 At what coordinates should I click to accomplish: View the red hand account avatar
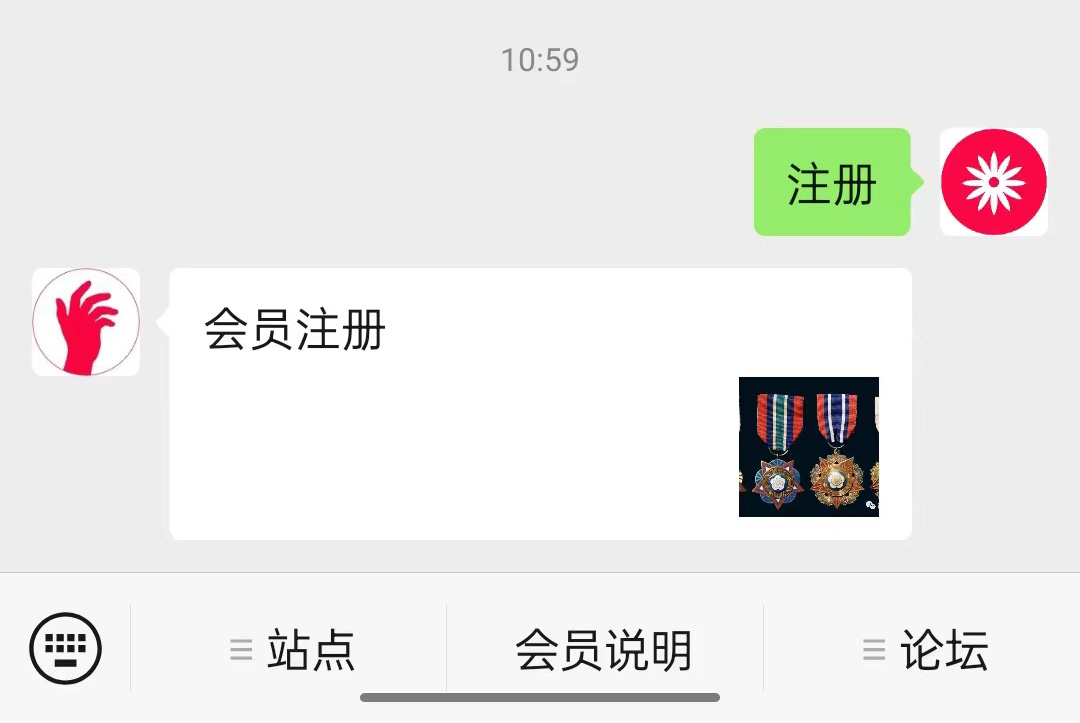(86, 322)
